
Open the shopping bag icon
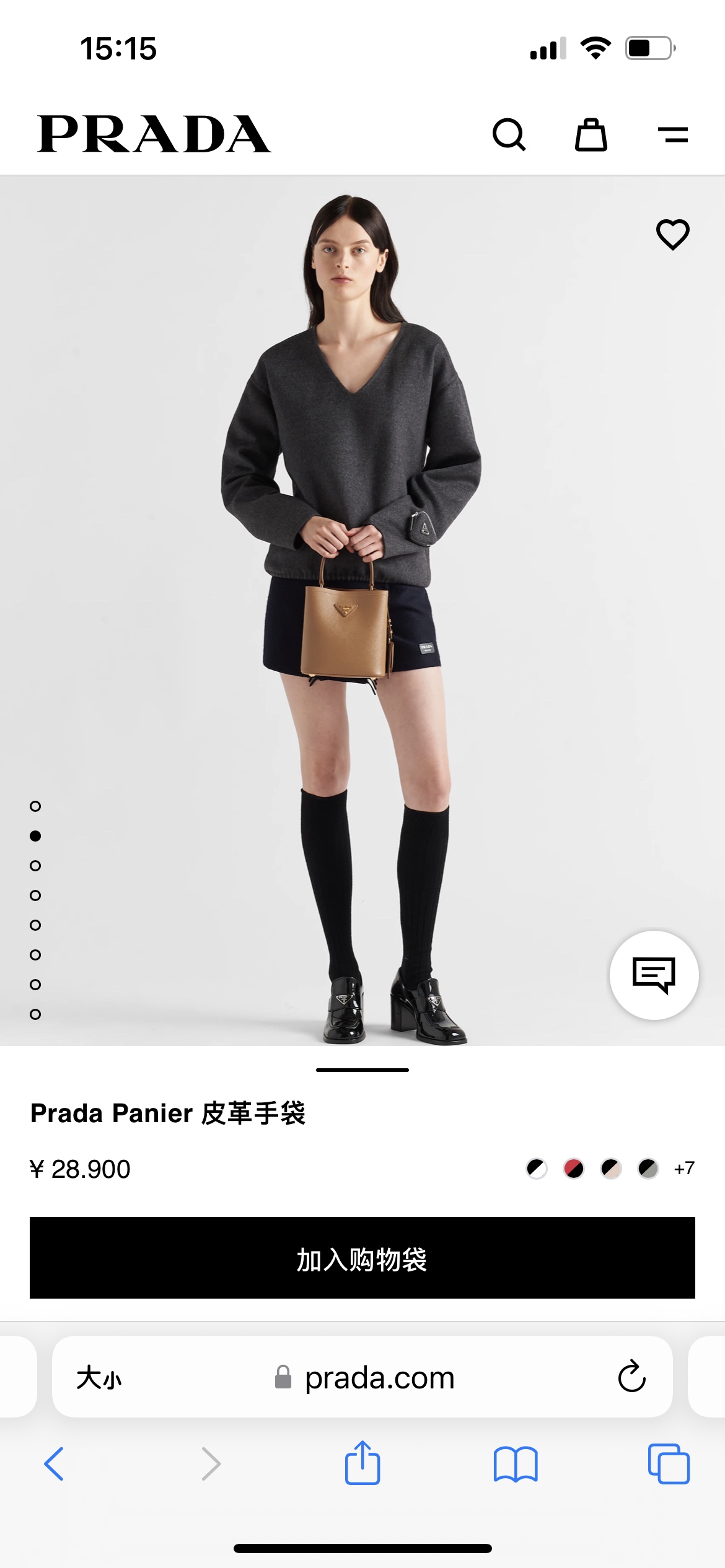coord(591,135)
